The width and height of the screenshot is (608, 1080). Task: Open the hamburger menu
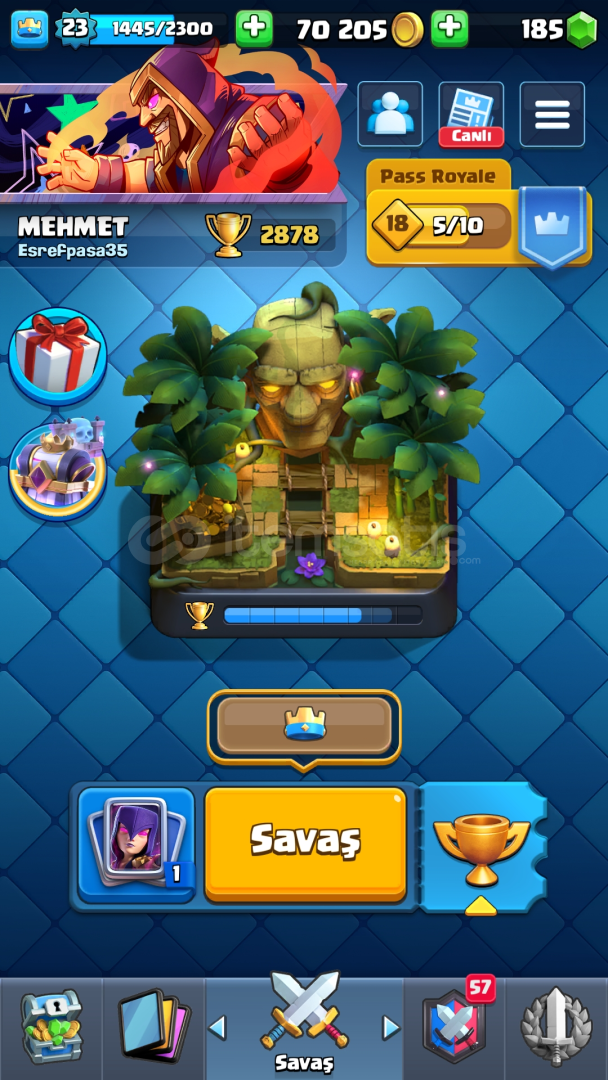point(551,114)
